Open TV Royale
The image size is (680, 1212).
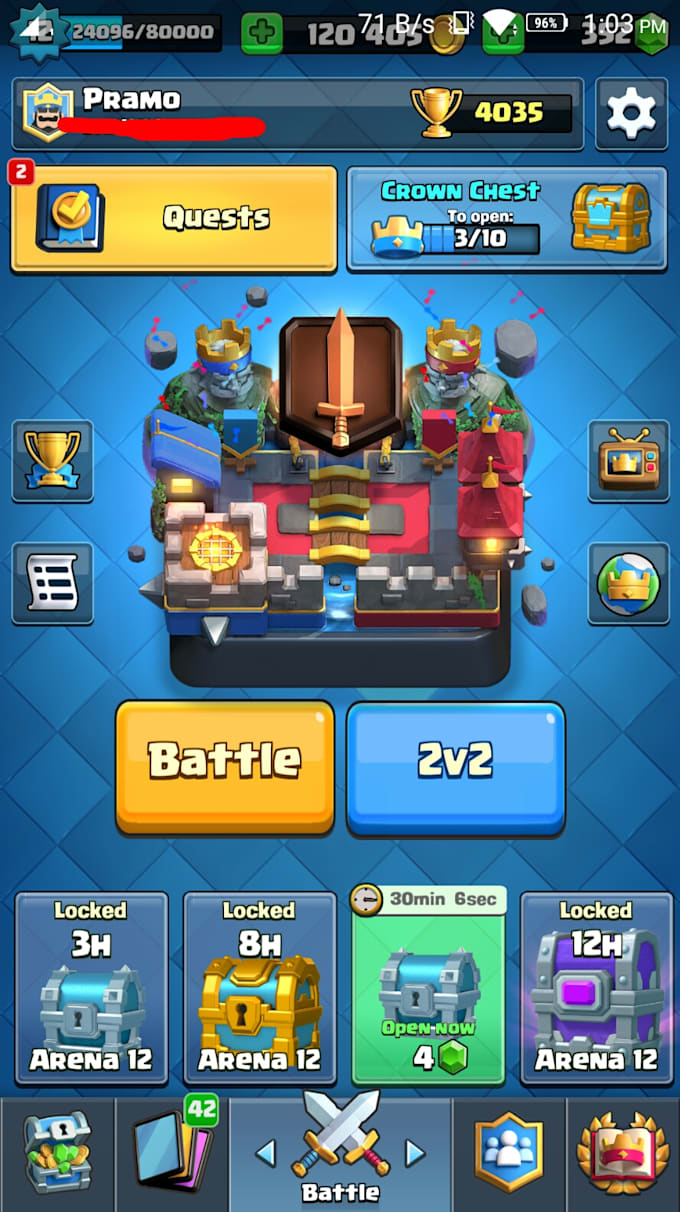(628, 460)
